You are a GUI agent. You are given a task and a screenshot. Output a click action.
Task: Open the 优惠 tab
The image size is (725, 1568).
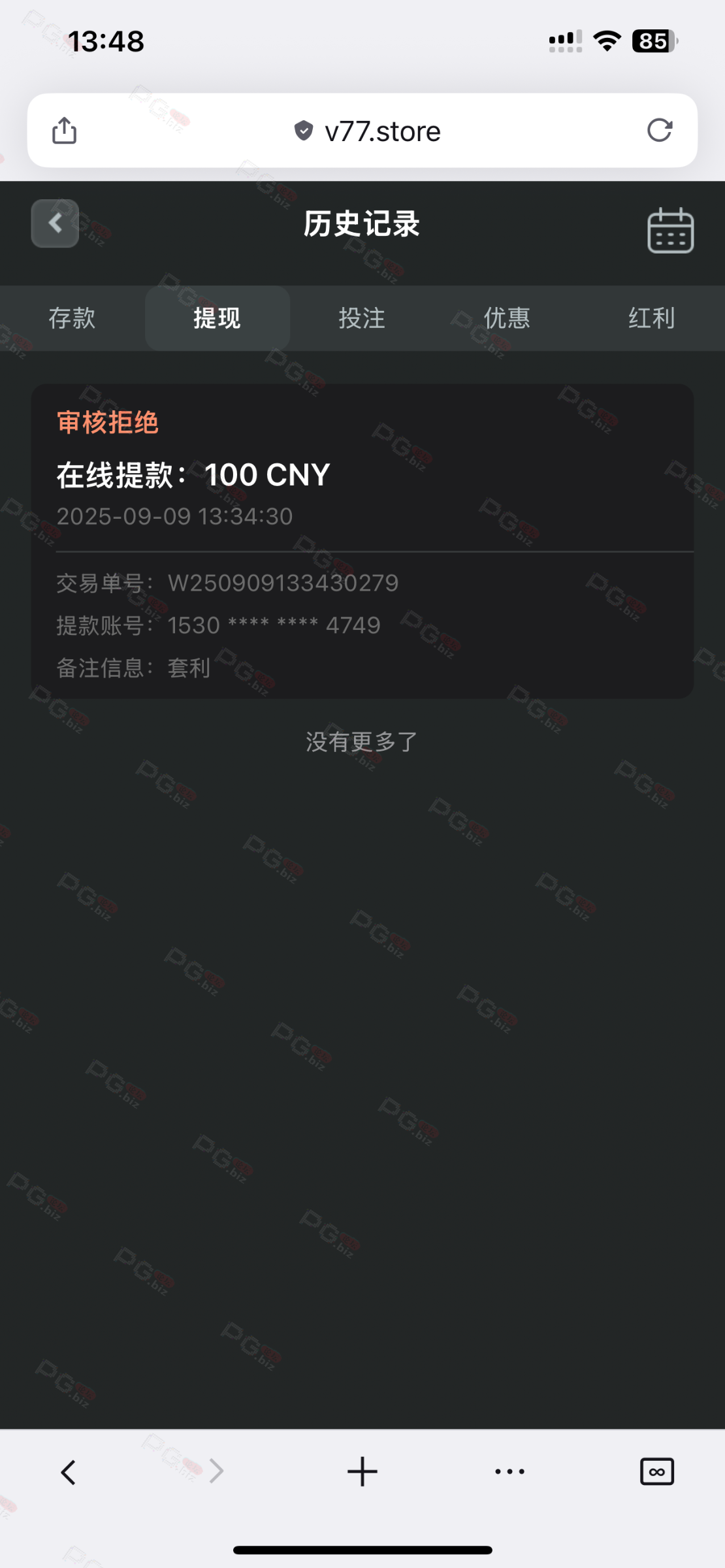507,318
